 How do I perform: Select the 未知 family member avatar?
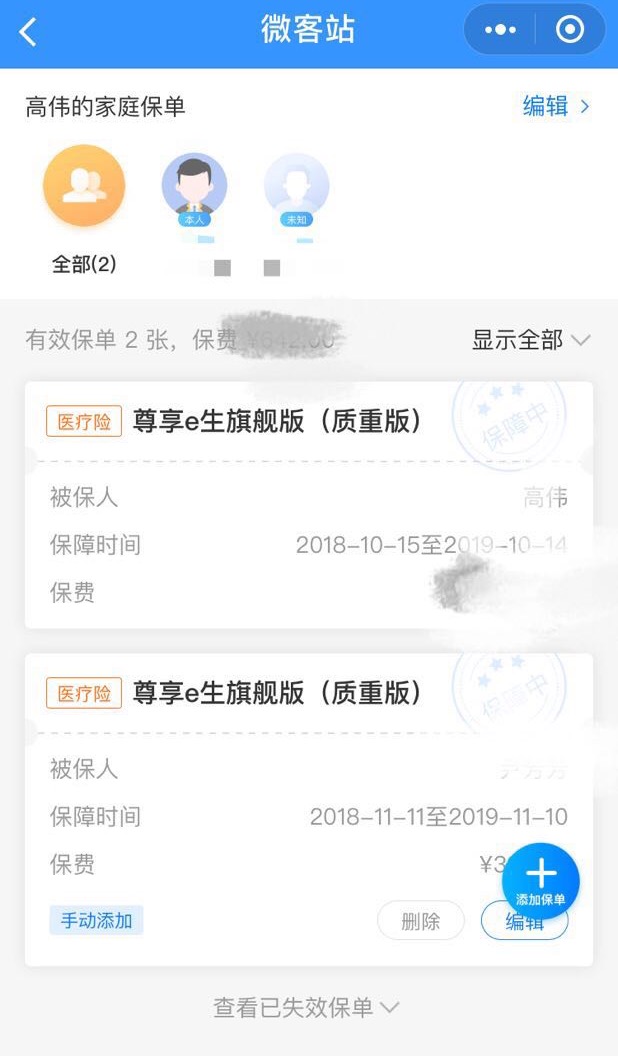(x=296, y=188)
